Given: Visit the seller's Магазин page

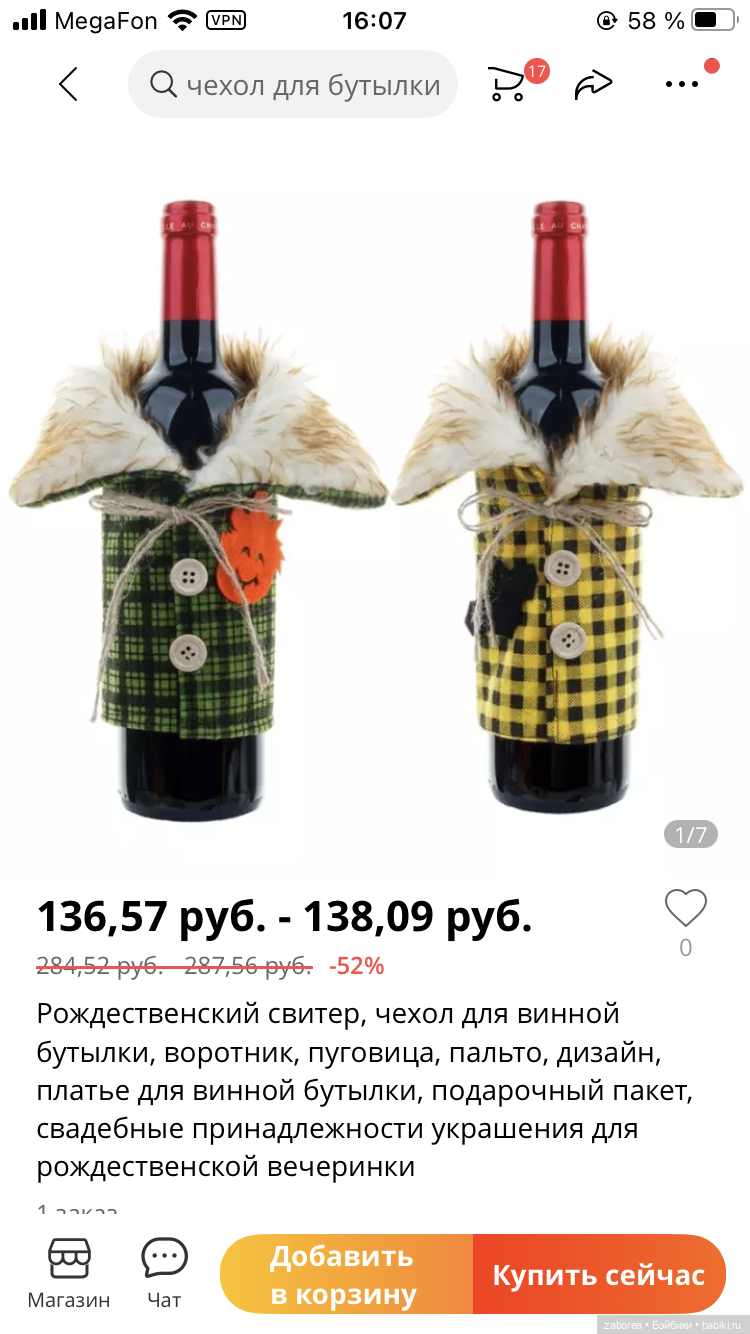Looking at the screenshot, I should coord(69,1274).
